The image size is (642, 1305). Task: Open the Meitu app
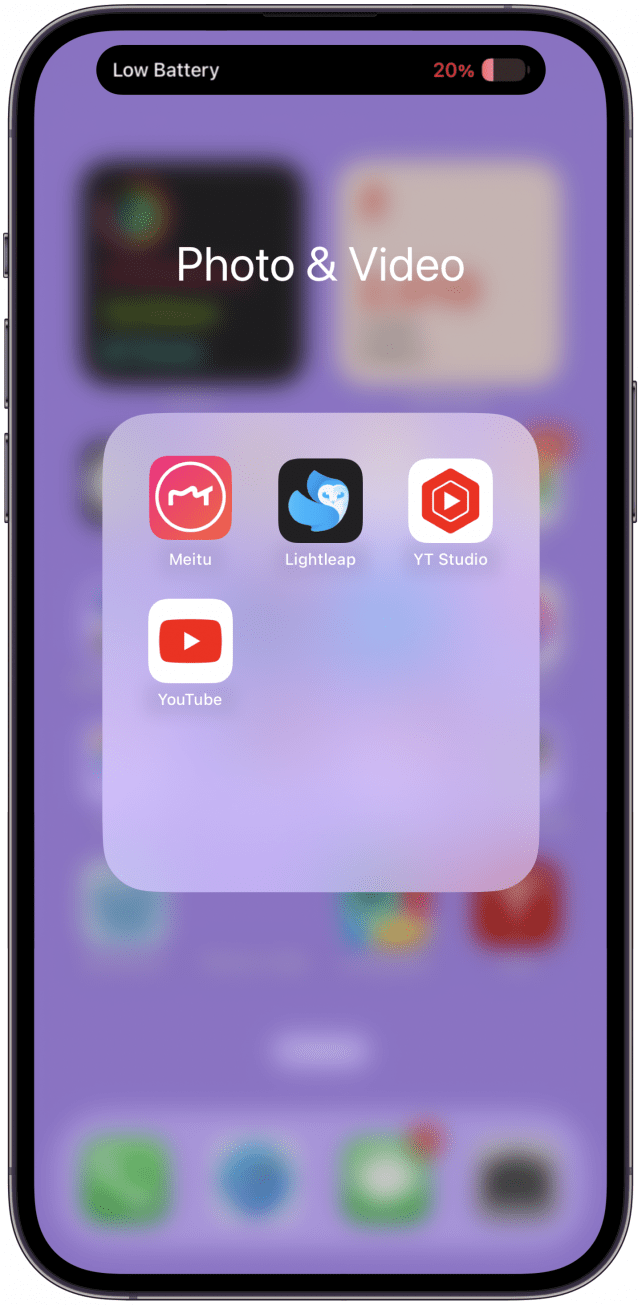(190, 498)
